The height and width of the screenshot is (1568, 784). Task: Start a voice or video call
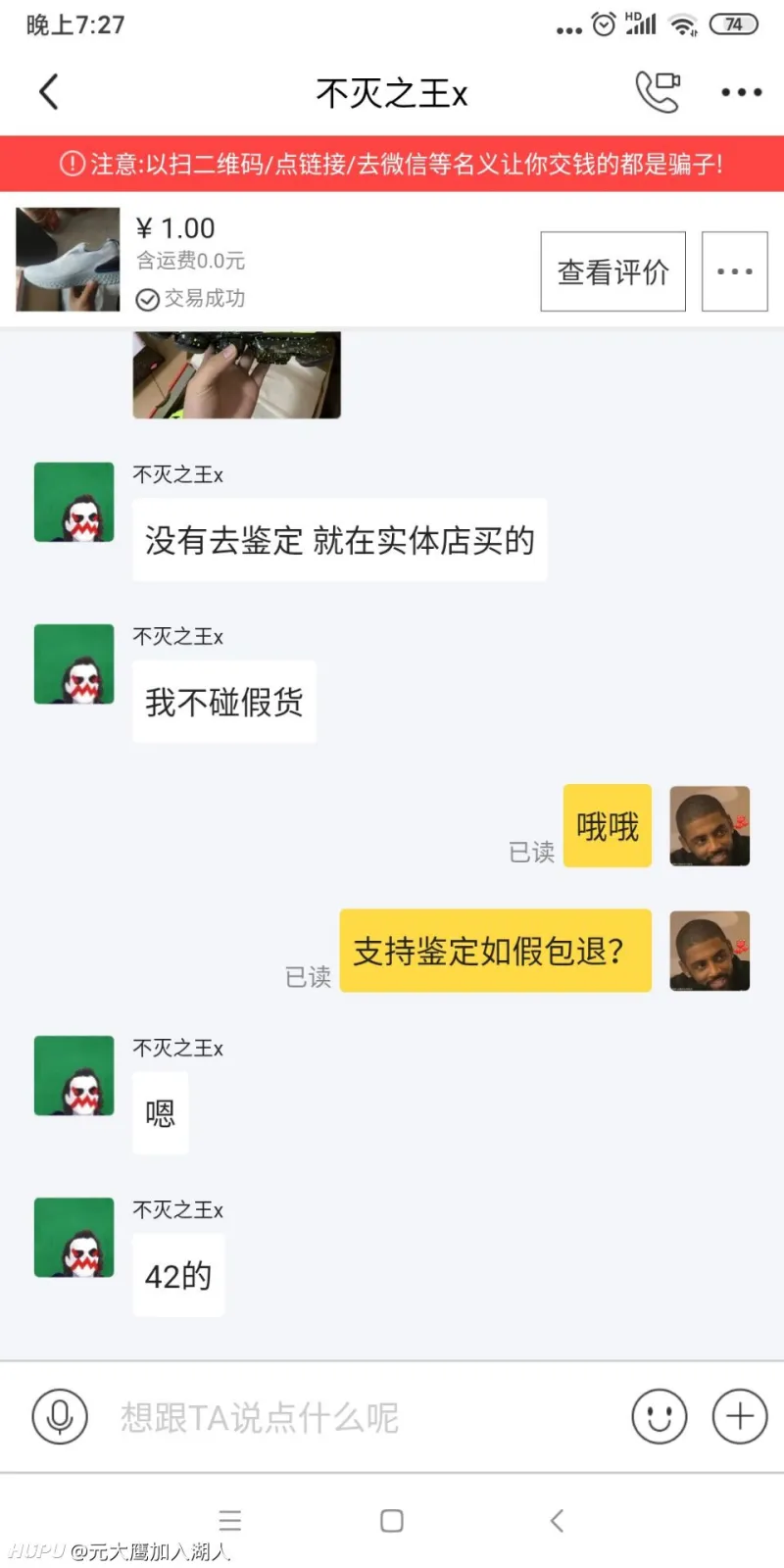pos(657,92)
